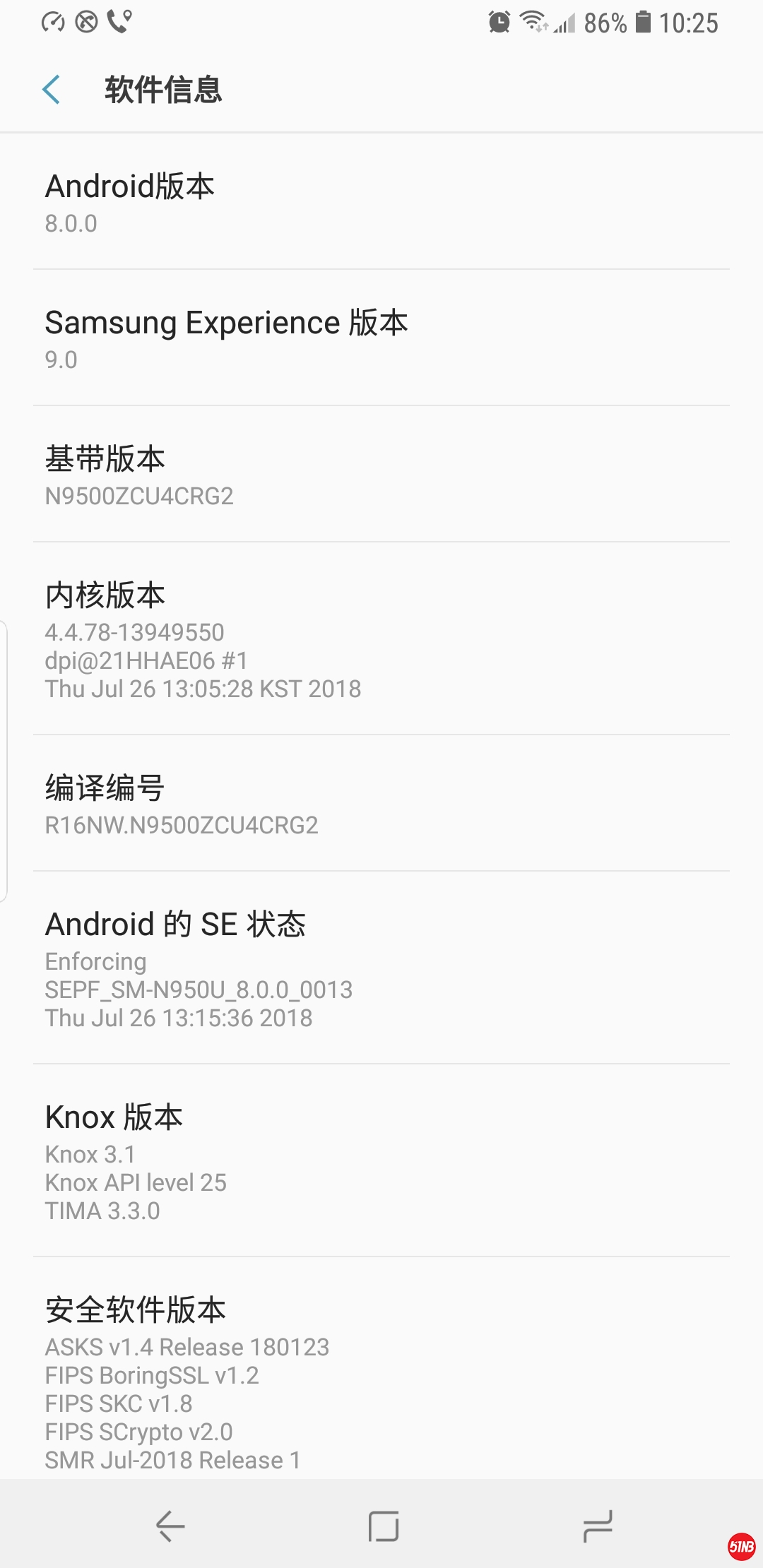This screenshot has height=1568, width=763.
Task: Tap the 编译编号 build number row
Action: click(x=381, y=804)
